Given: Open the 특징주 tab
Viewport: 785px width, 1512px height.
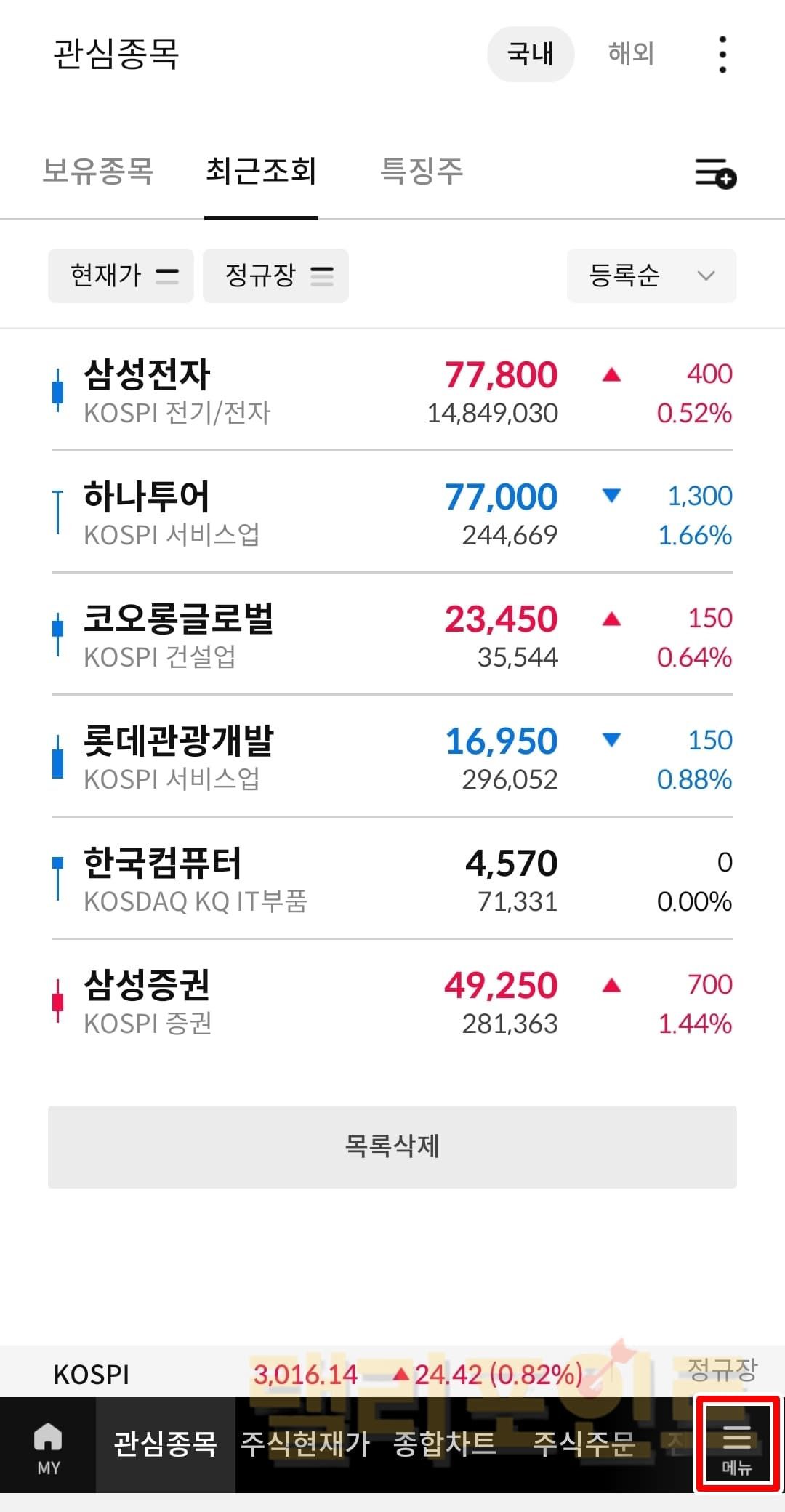Looking at the screenshot, I should tap(422, 172).
